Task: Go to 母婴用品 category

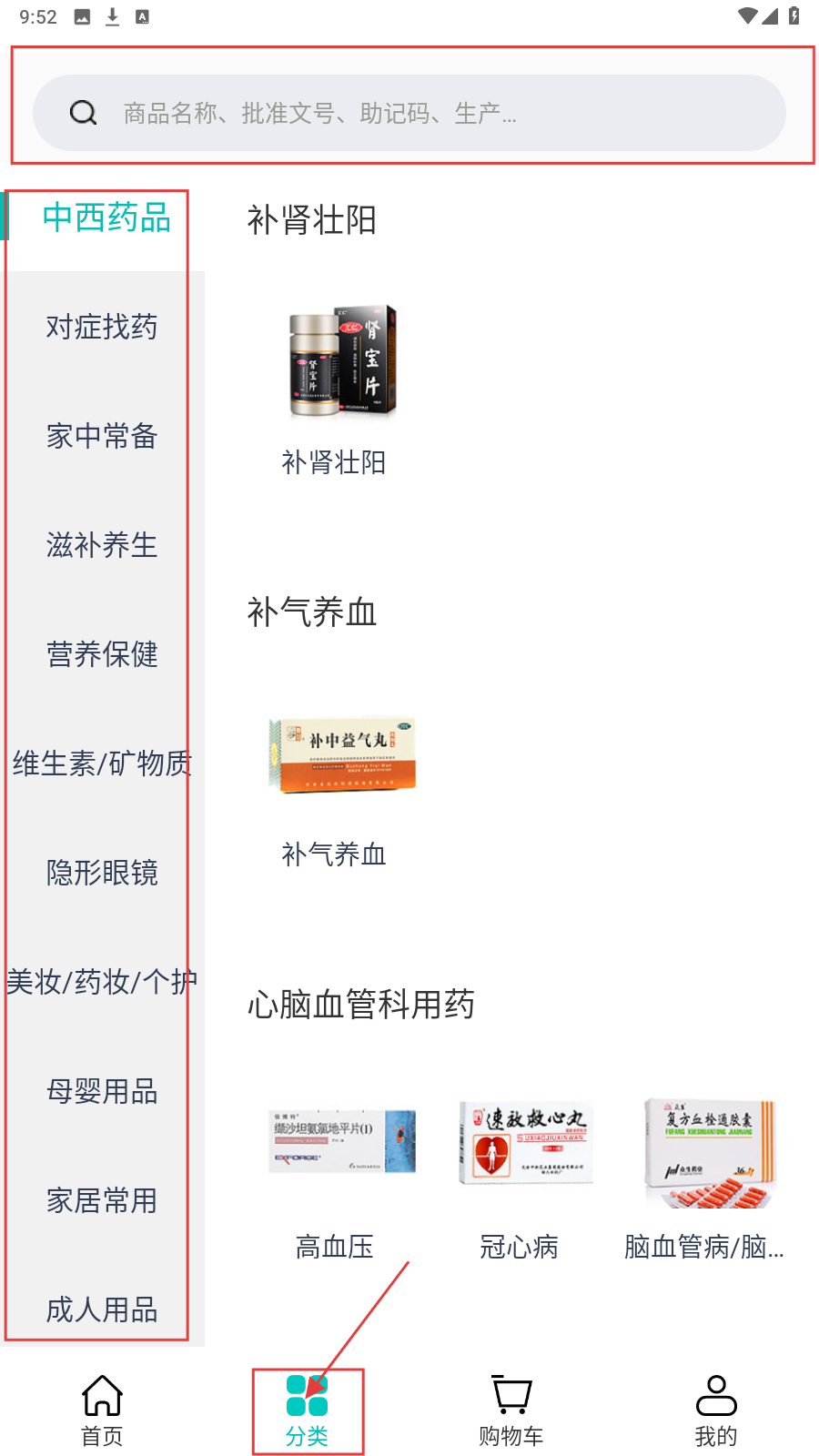Action: coord(102,1091)
